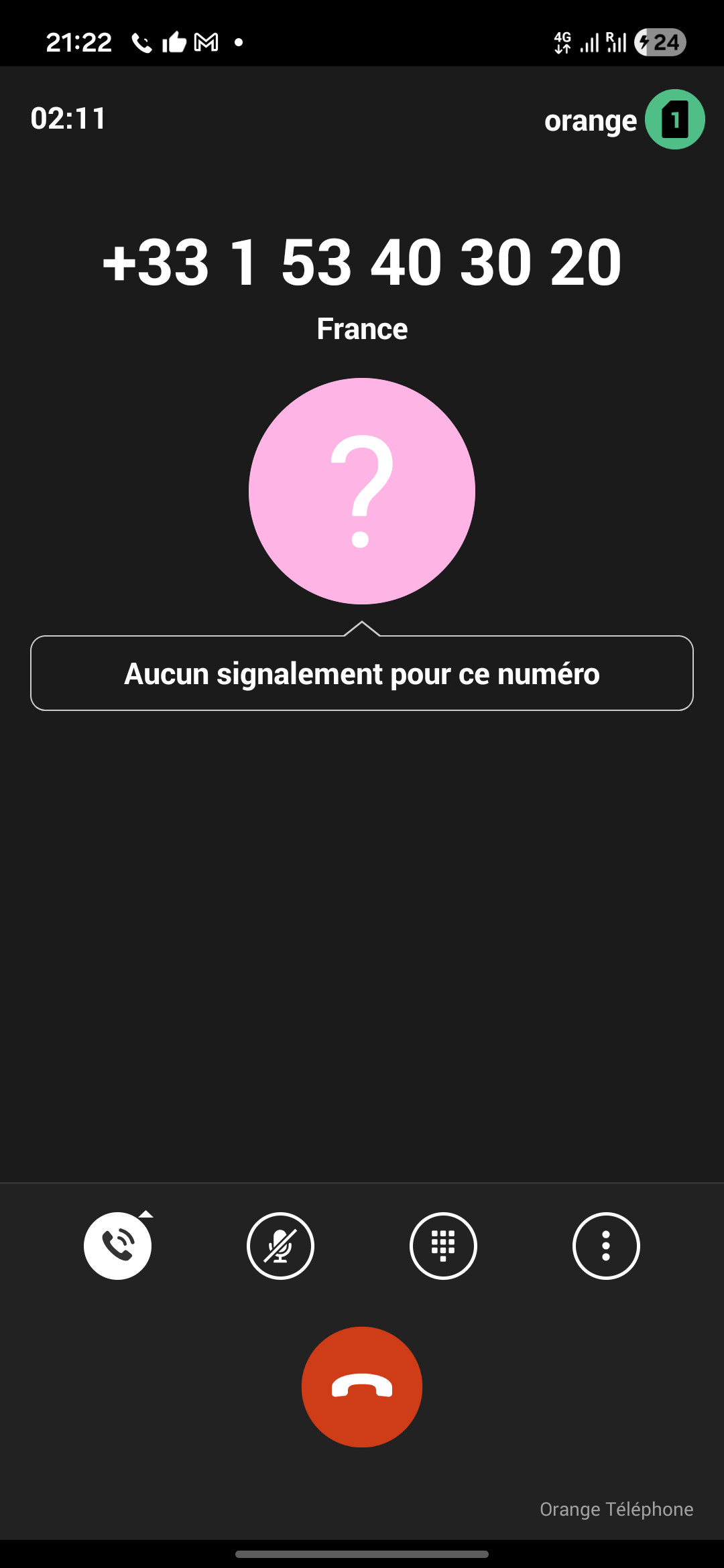The height and width of the screenshot is (1568, 724).
Task: Open more call options
Action: pos(606,1246)
